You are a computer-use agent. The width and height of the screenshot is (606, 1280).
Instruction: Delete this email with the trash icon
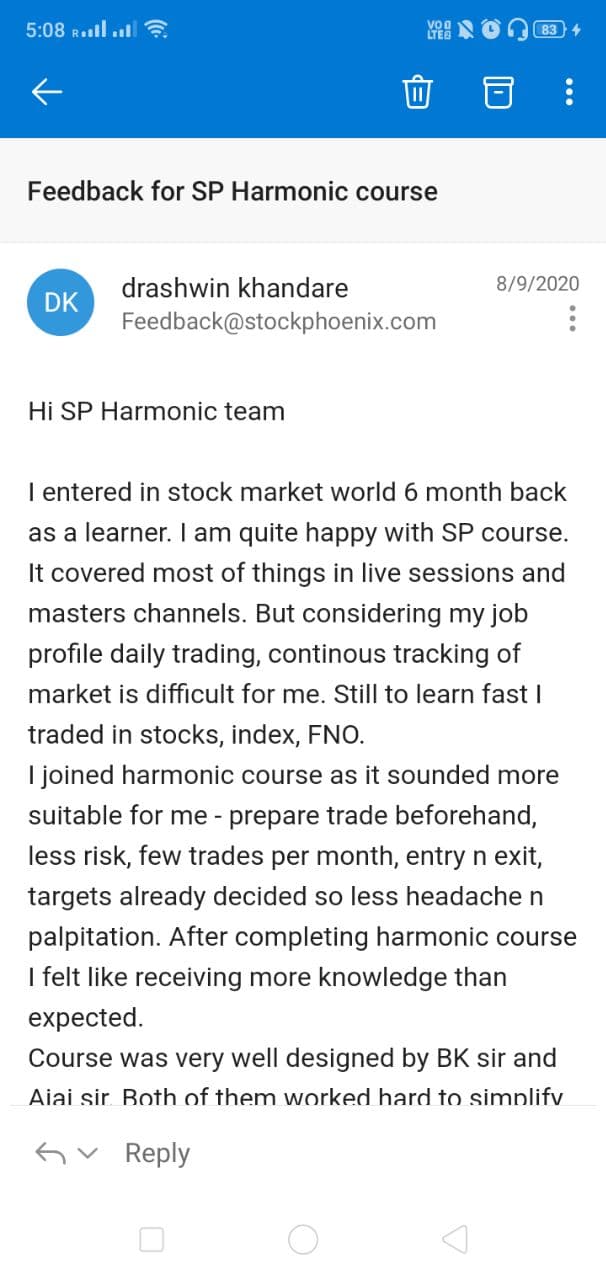[x=417, y=92]
